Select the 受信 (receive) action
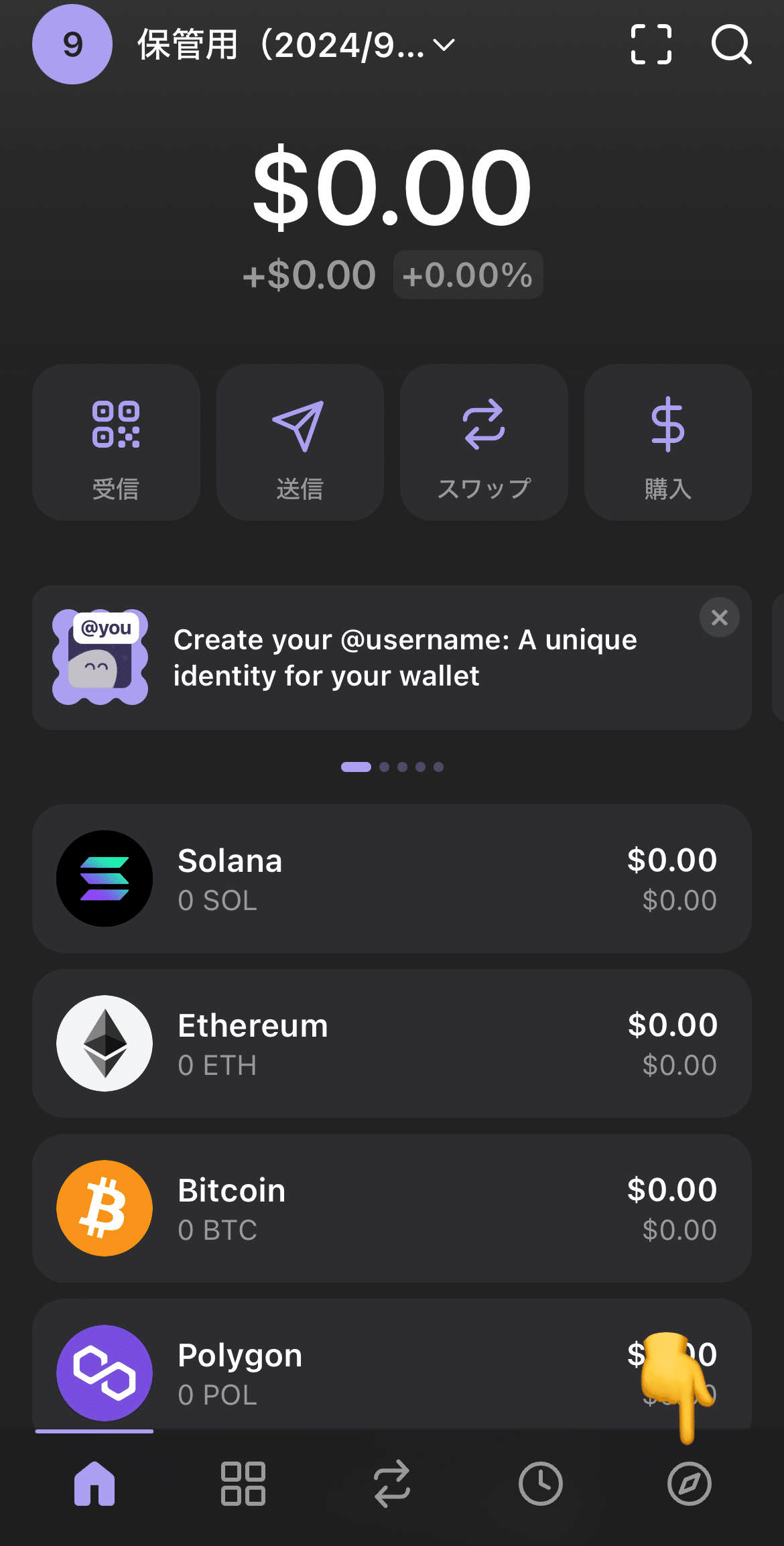The image size is (784, 1546). click(115, 442)
